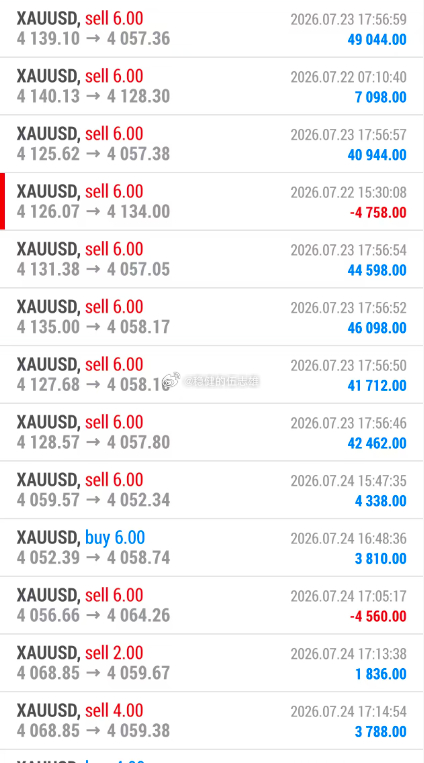The image size is (424, 763).
Task: Open the trade closed at 17:56:46
Action: pos(212,432)
